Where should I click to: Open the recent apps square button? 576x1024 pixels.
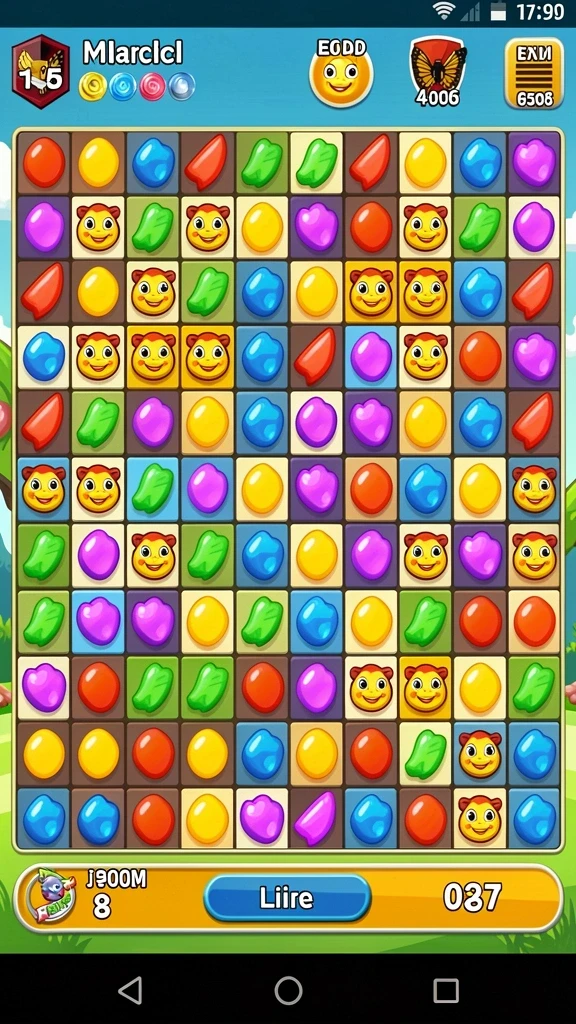pos(446,991)
